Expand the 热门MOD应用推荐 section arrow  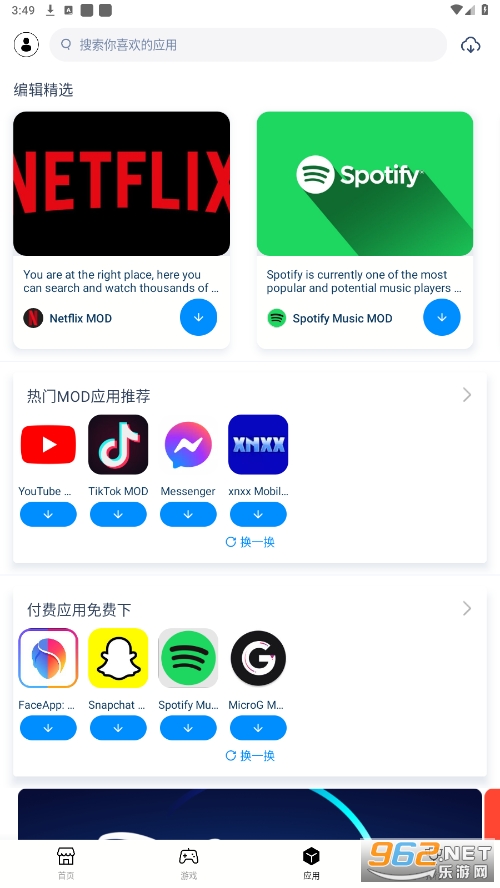click(x=467, y=395)
